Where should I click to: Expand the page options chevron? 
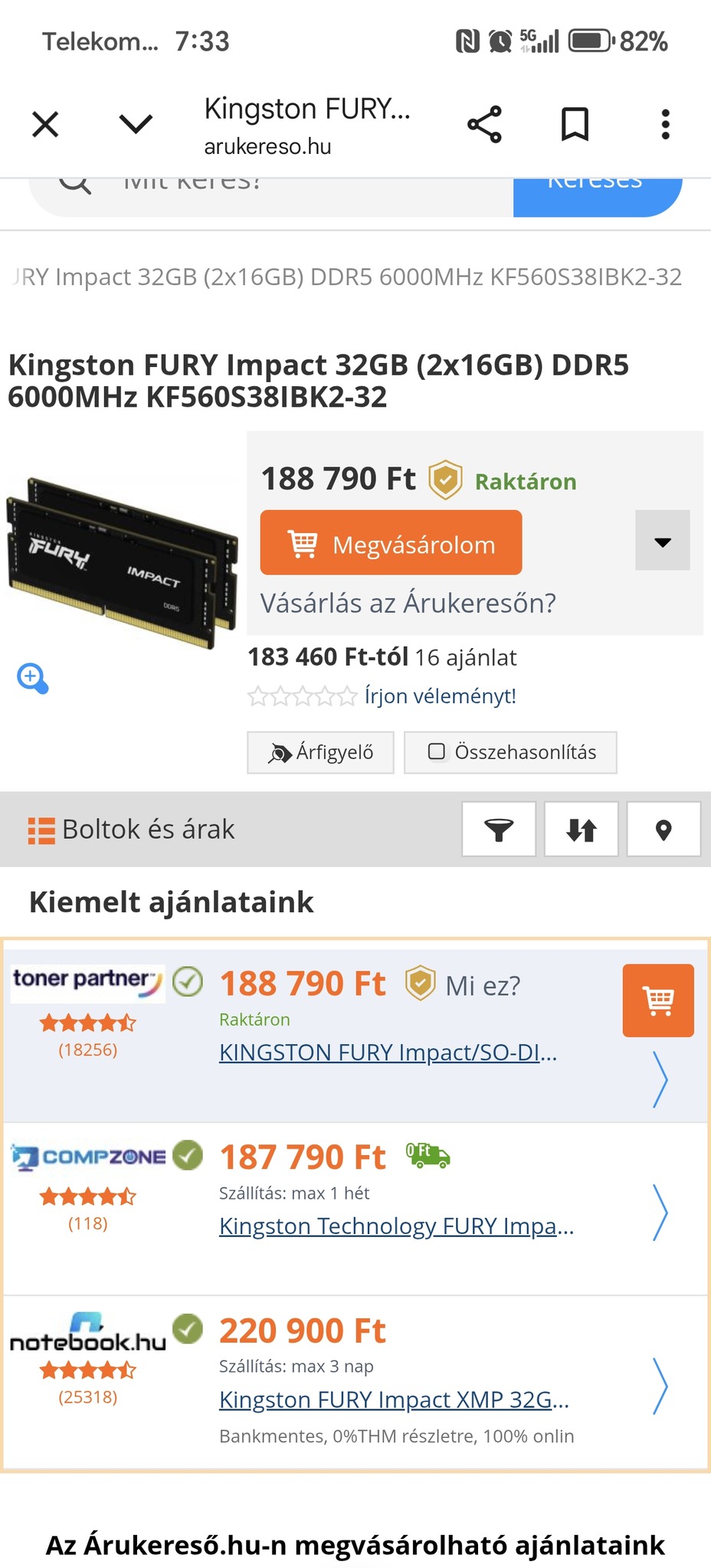tap(136, 124)
